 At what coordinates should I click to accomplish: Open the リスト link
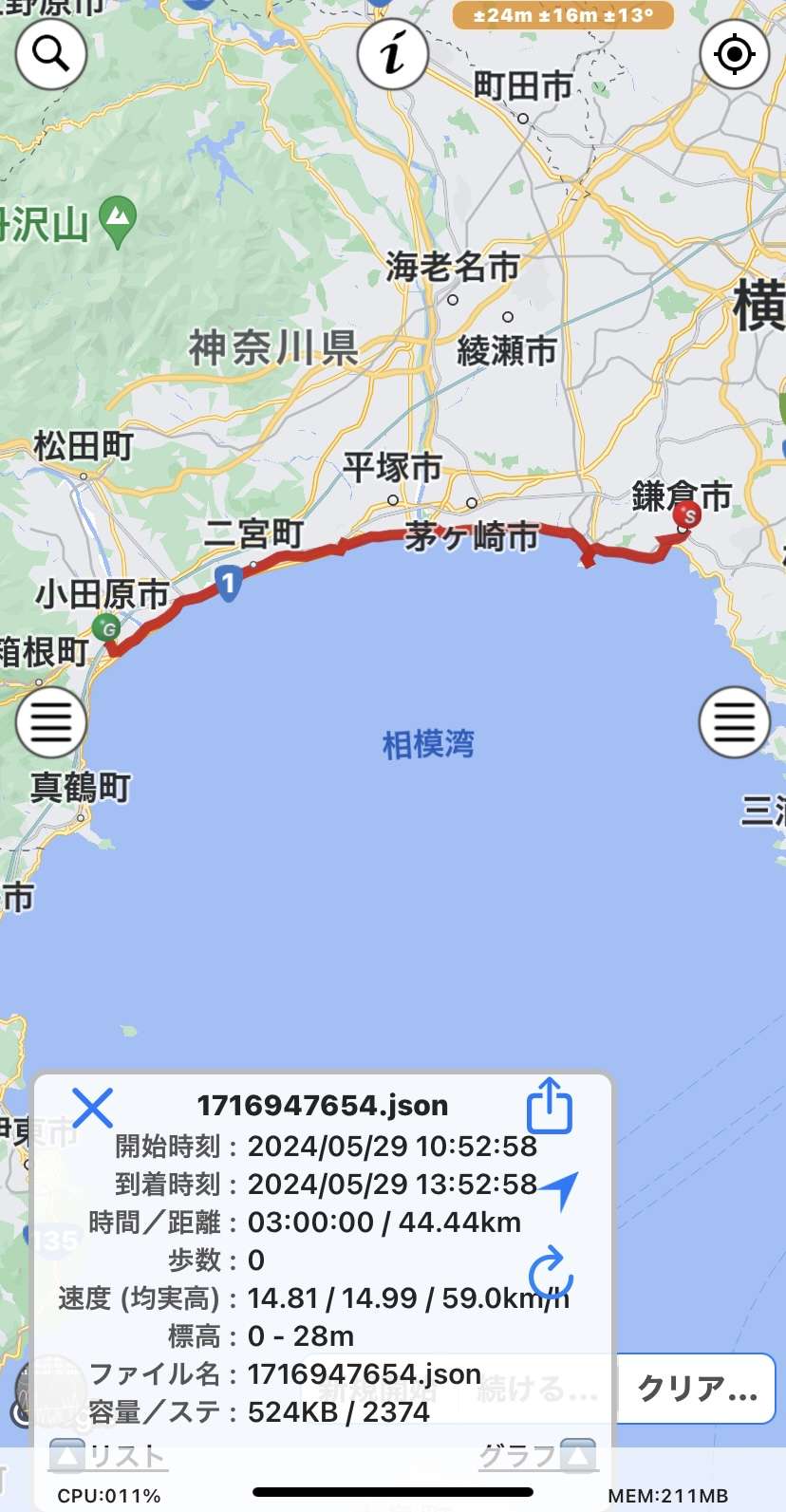point(107,1455)
